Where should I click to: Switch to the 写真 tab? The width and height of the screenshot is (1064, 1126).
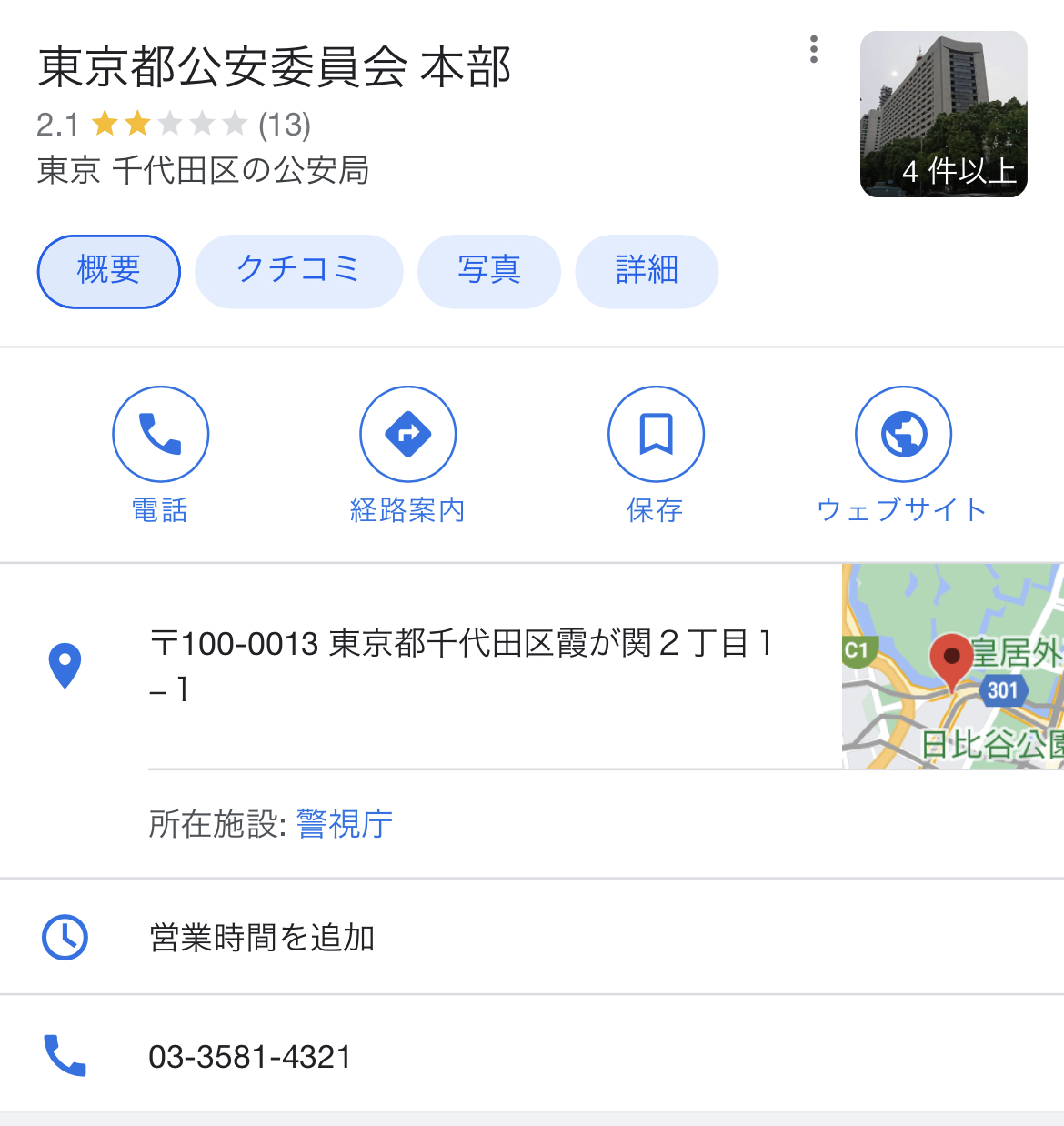click(488, 271)
